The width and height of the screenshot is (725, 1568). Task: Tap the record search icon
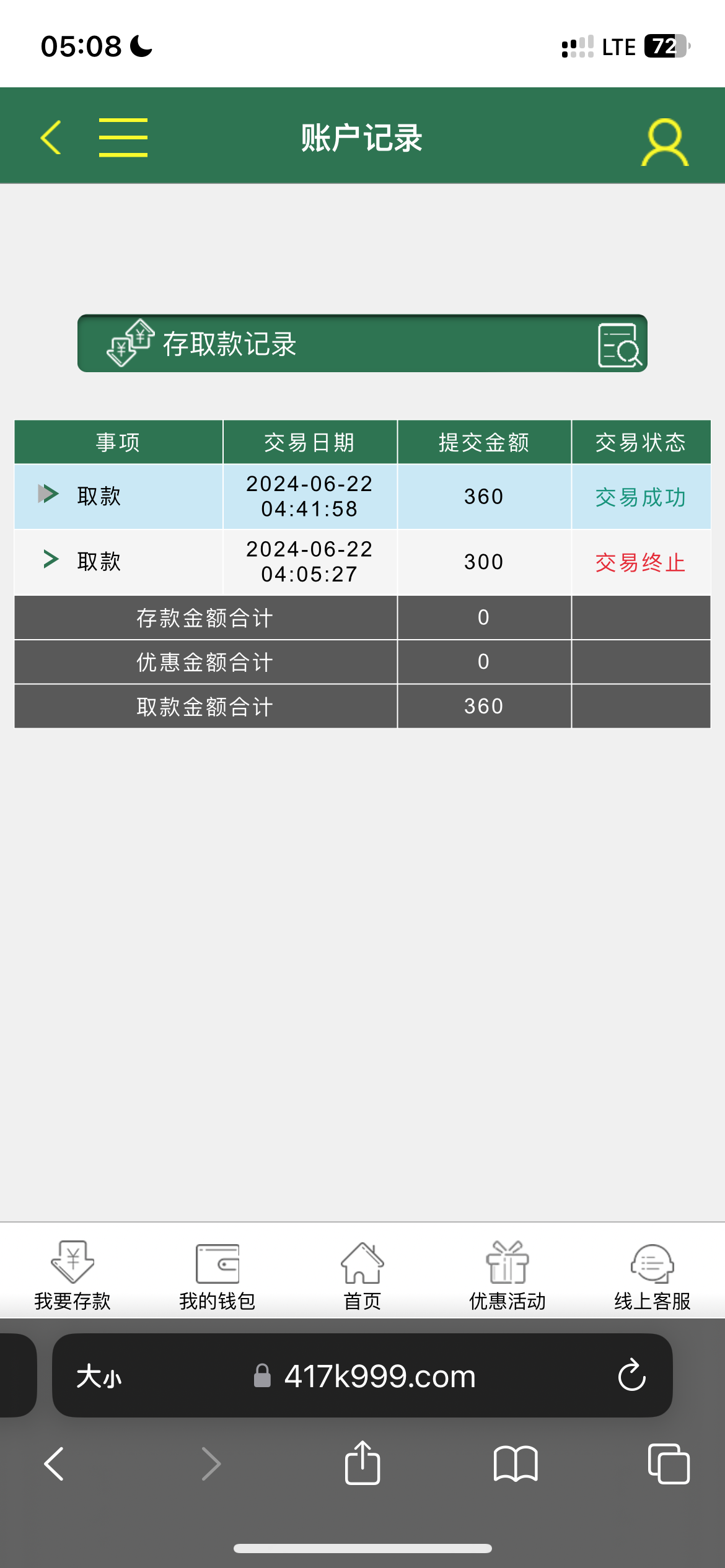[x=619, y=345]
